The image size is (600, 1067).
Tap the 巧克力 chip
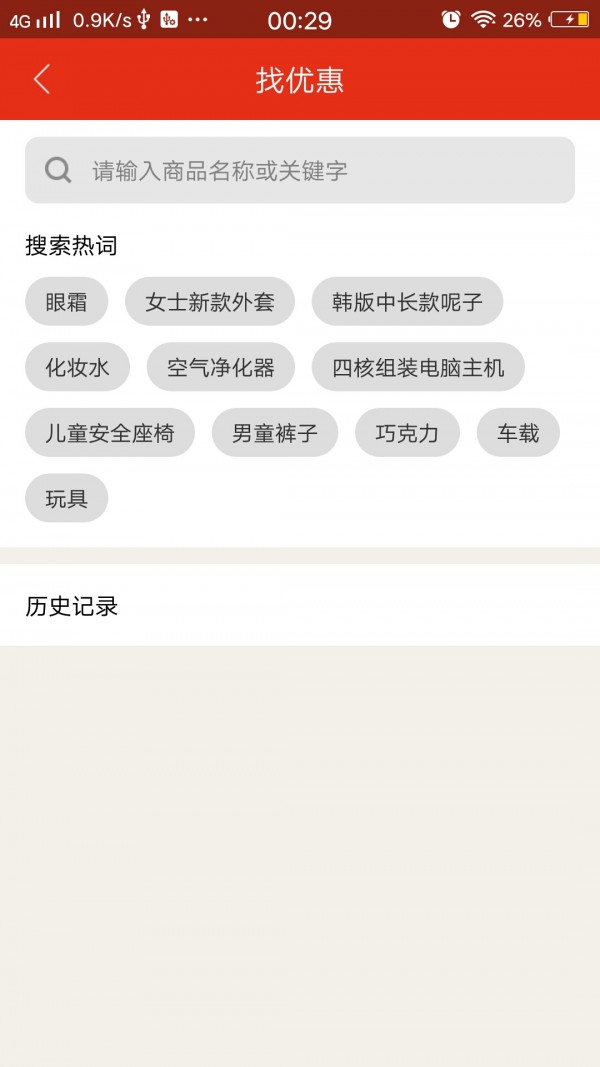tap(407, 433)
